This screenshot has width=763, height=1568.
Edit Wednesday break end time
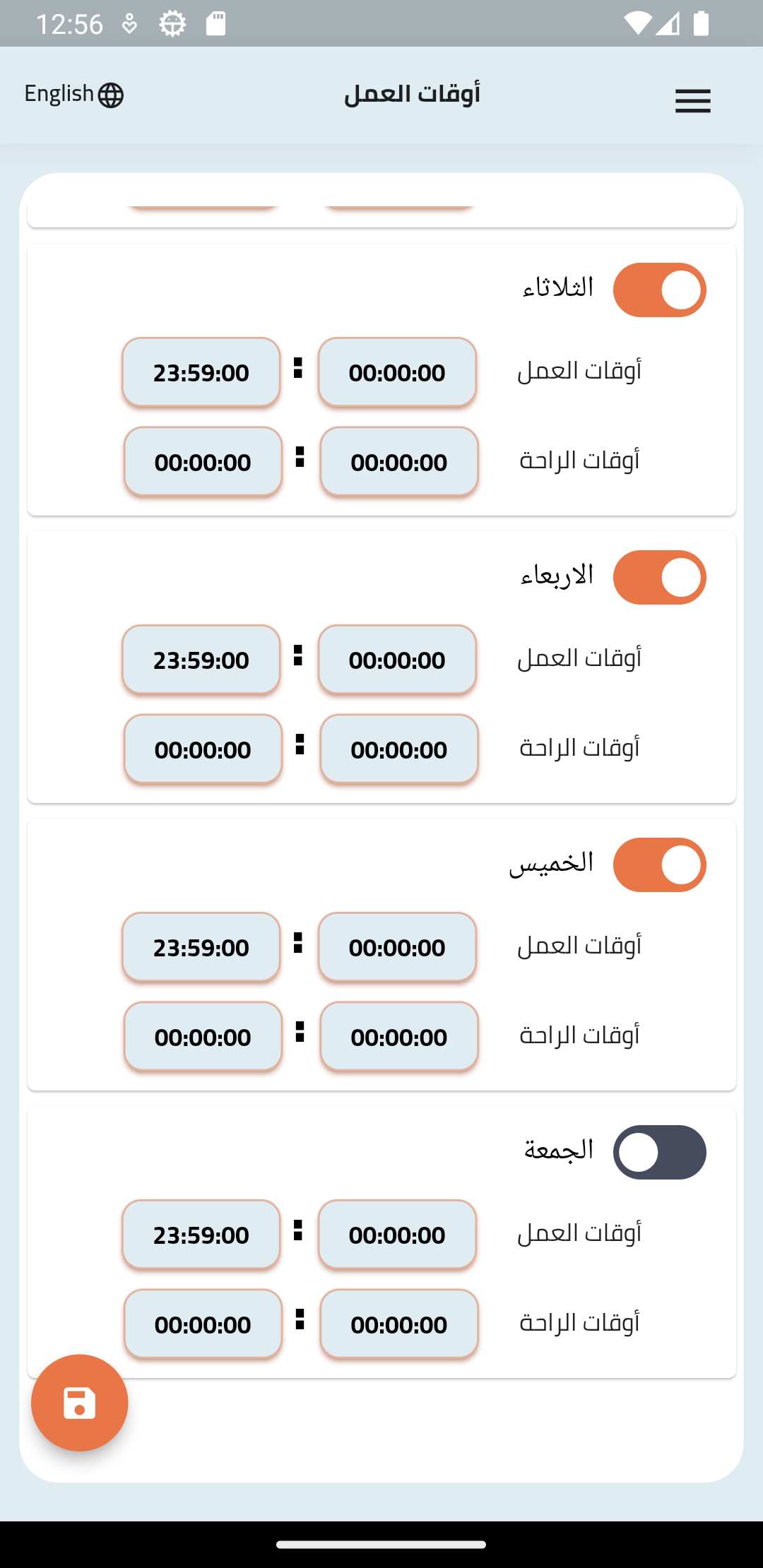pyautogui.click(x=203, y=749)
